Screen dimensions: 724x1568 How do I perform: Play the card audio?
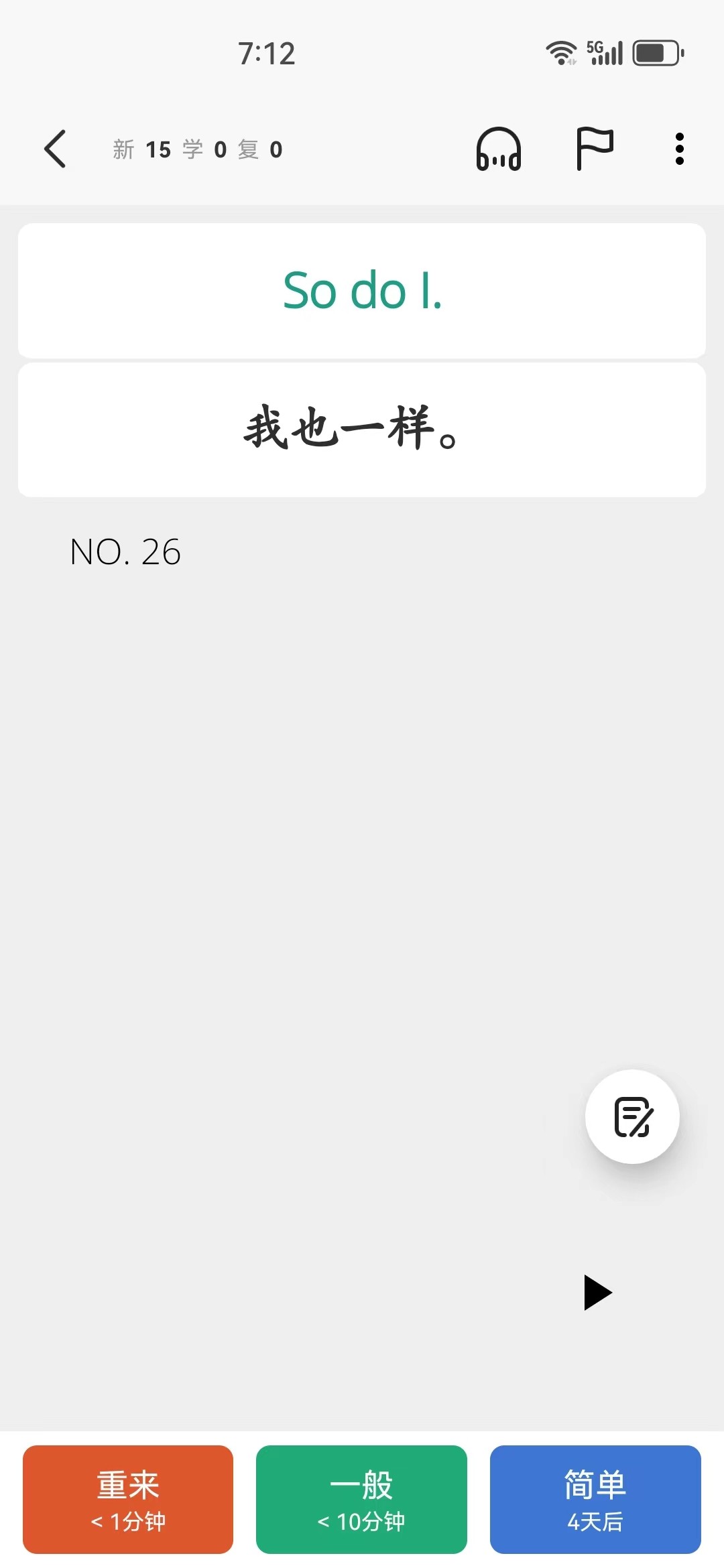598,1293
